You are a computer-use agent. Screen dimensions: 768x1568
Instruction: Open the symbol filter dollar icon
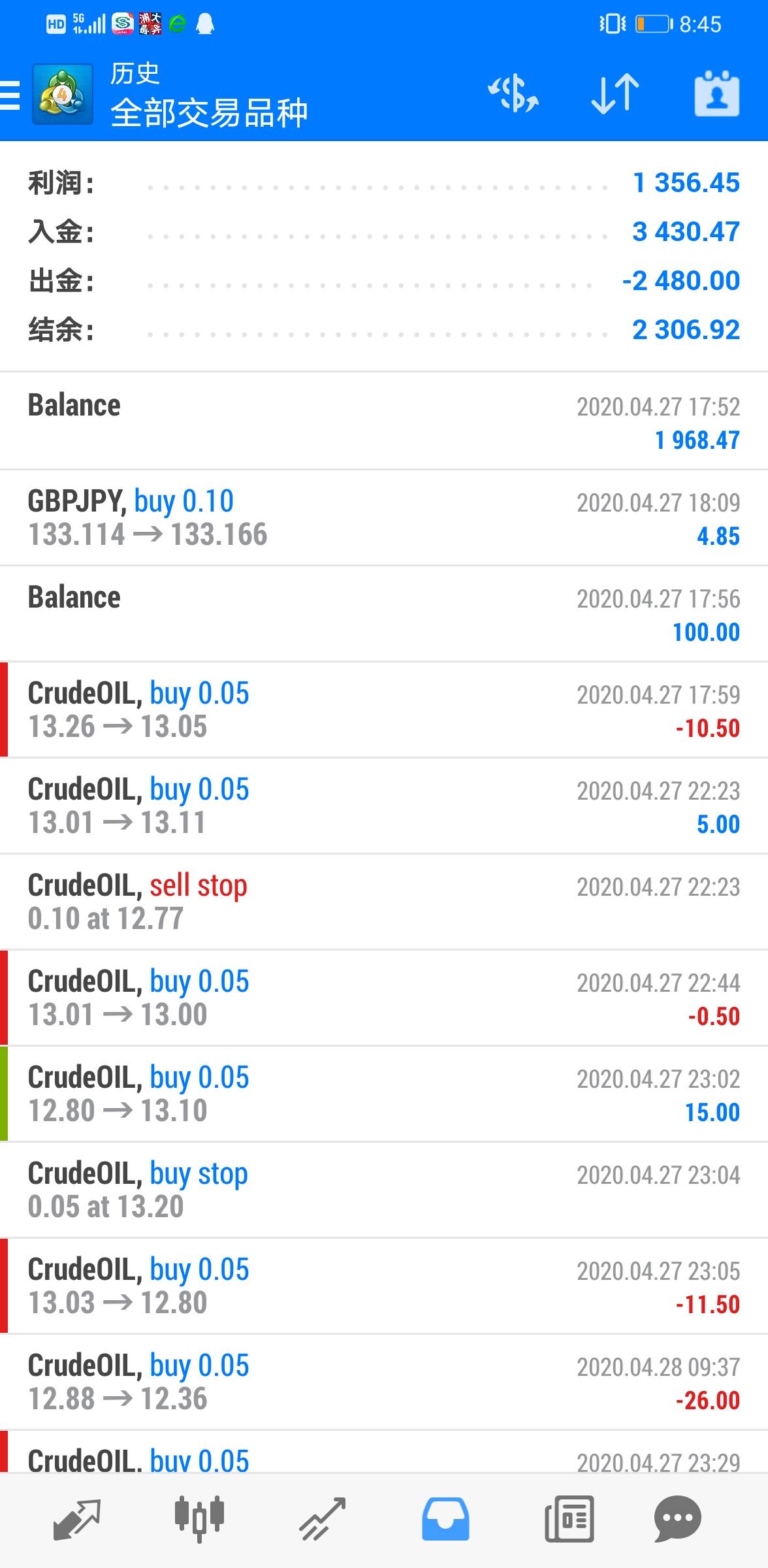tap(513, 94)
